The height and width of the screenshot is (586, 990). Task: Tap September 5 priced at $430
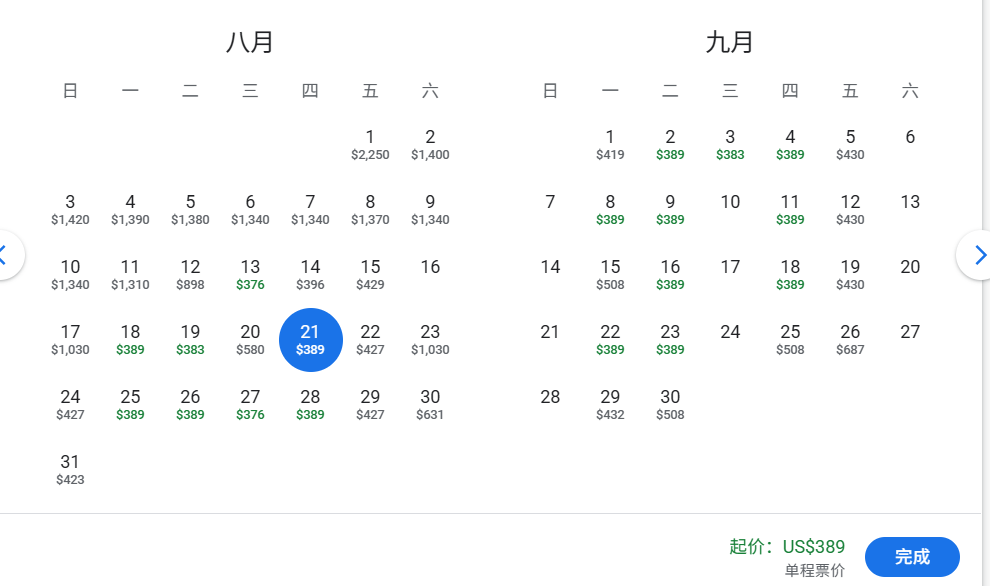click(850, 144)
